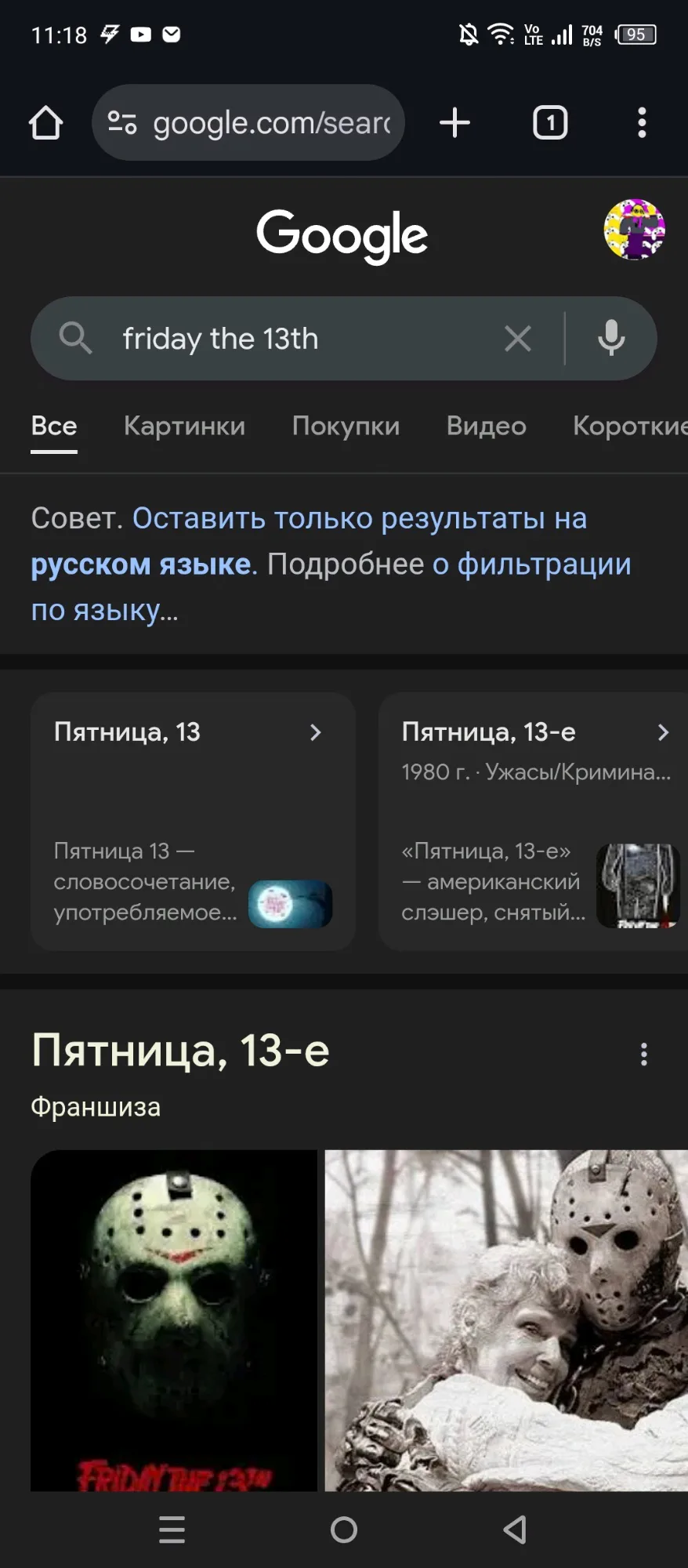Open the tab switcher

(550, 123)
